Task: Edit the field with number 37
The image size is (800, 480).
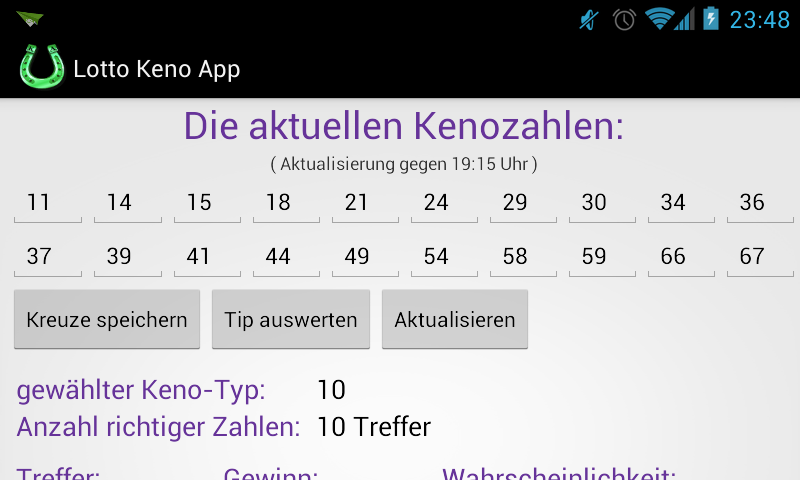Action: click(x=47, y=257)
